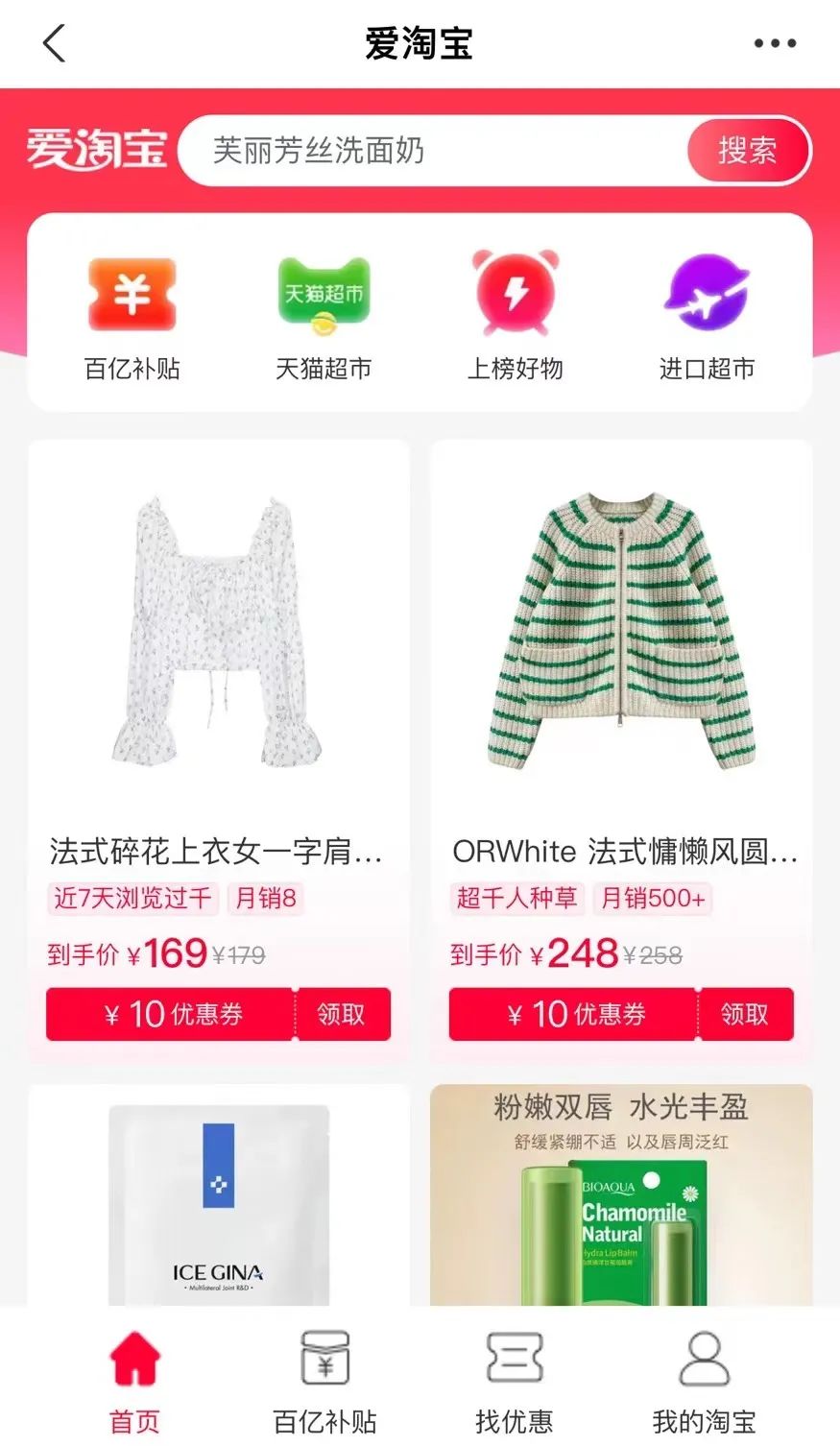Image resolution: width=840 pixels, height=1446 pixels.
Task: Hit the 搜索 search button
Action: [x=748, y=151]
